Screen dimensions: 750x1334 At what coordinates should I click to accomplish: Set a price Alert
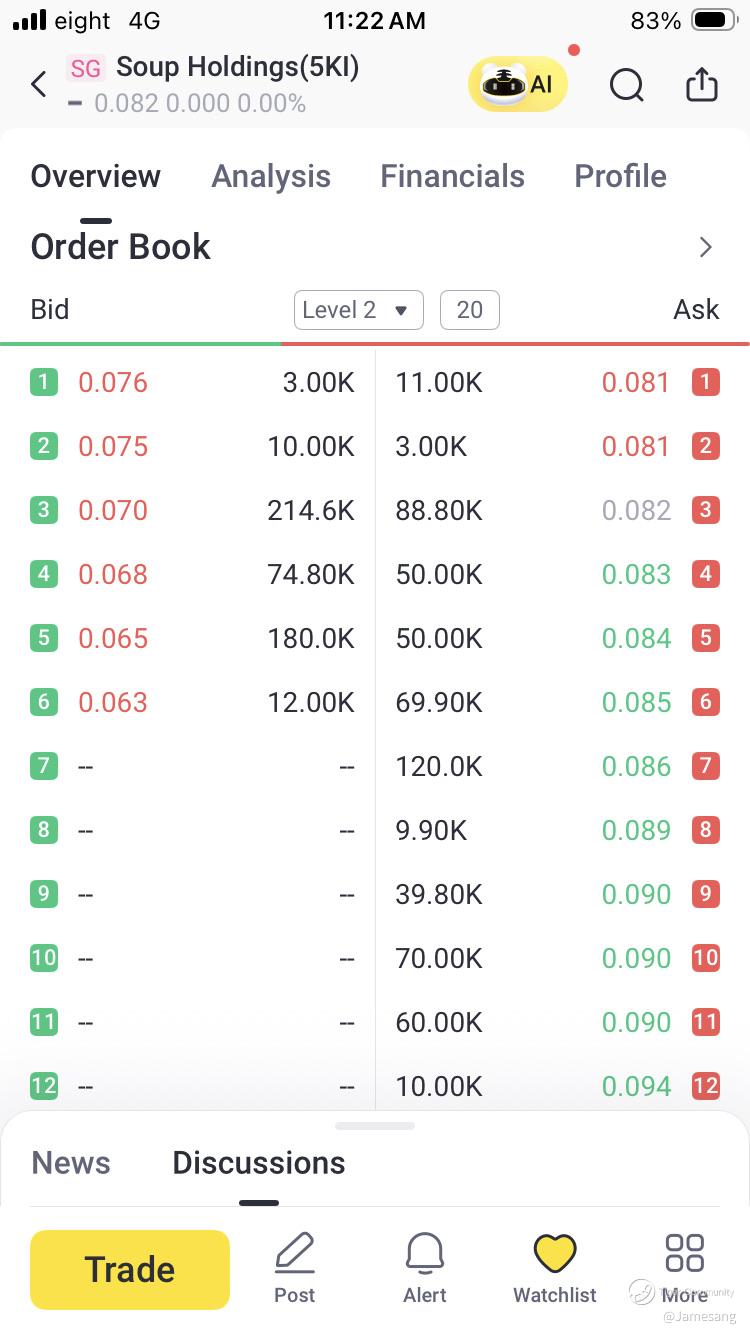pyautogui.click(x=425, y=1269)
